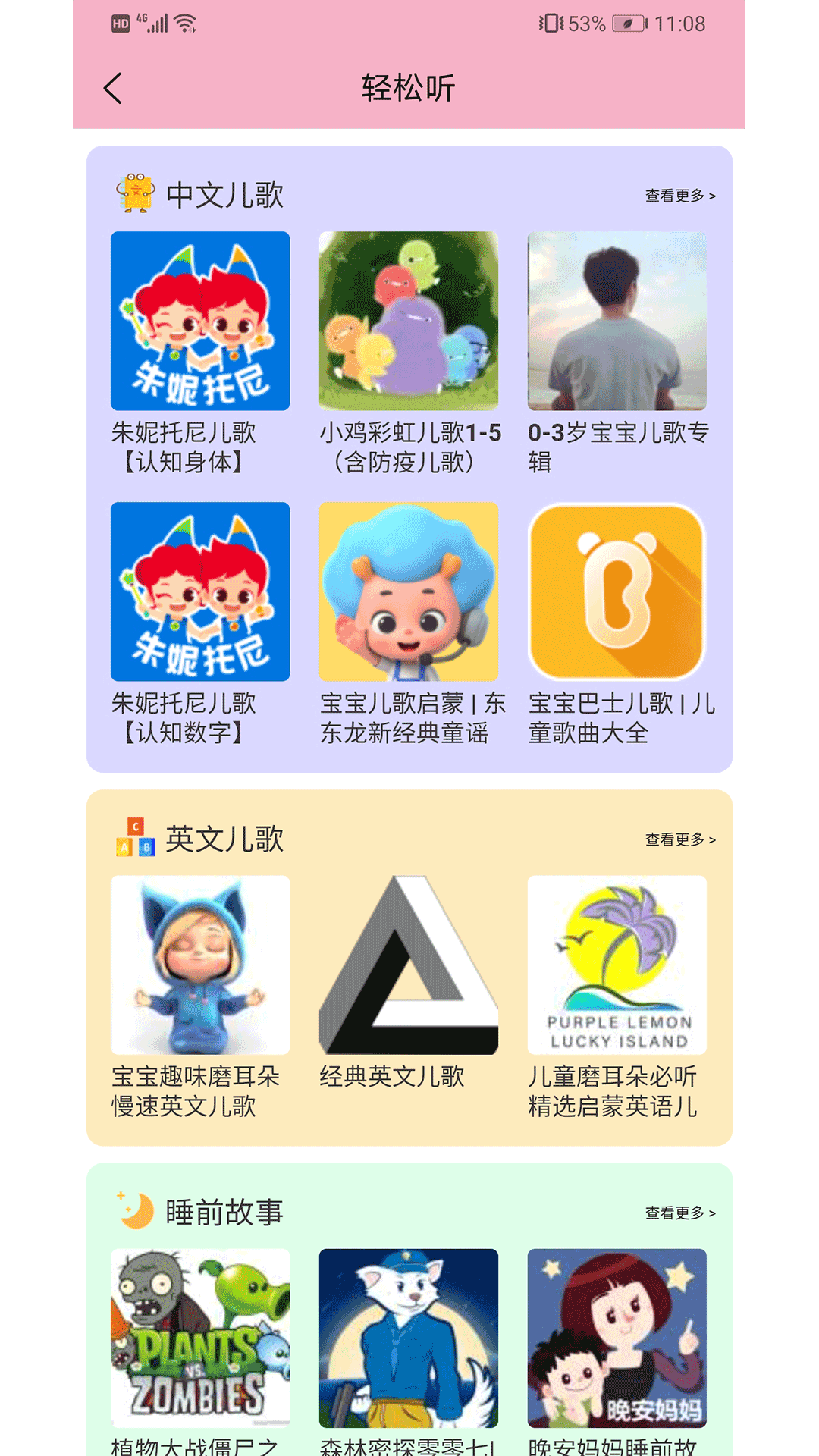Tap the chevron next to 英文儿歌 查看更多
The width and height of the screenshot is (819, 1456).
point(711,839)
